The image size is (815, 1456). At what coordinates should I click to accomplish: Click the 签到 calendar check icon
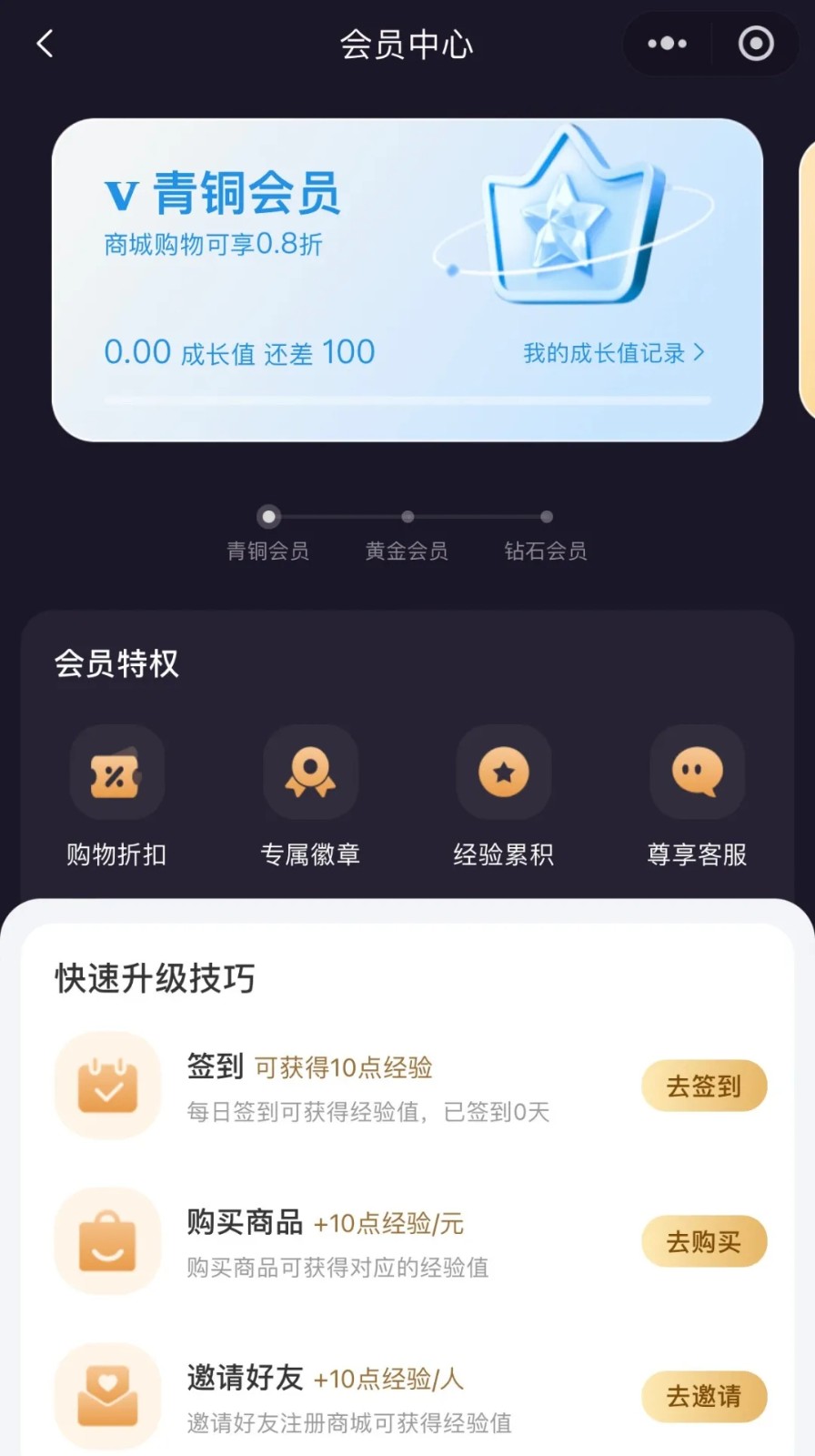point(107,1085)
